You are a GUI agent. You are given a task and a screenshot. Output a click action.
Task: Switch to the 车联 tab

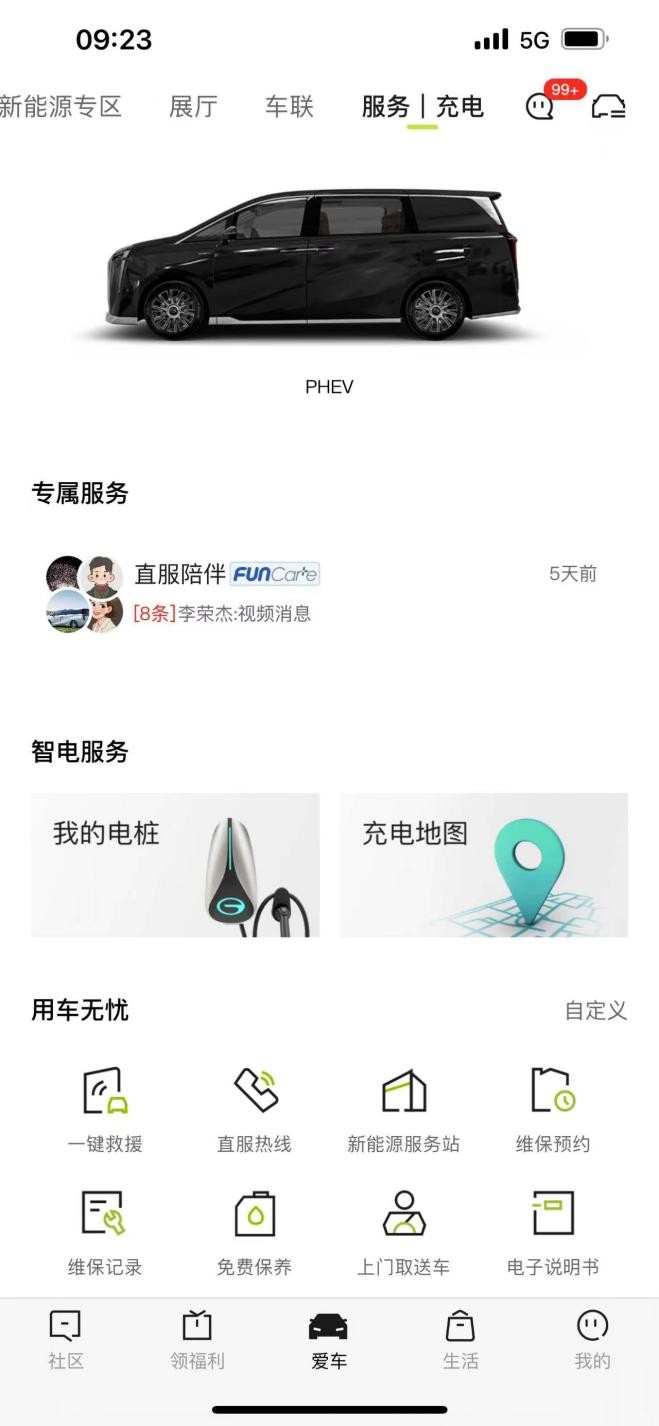289,106
